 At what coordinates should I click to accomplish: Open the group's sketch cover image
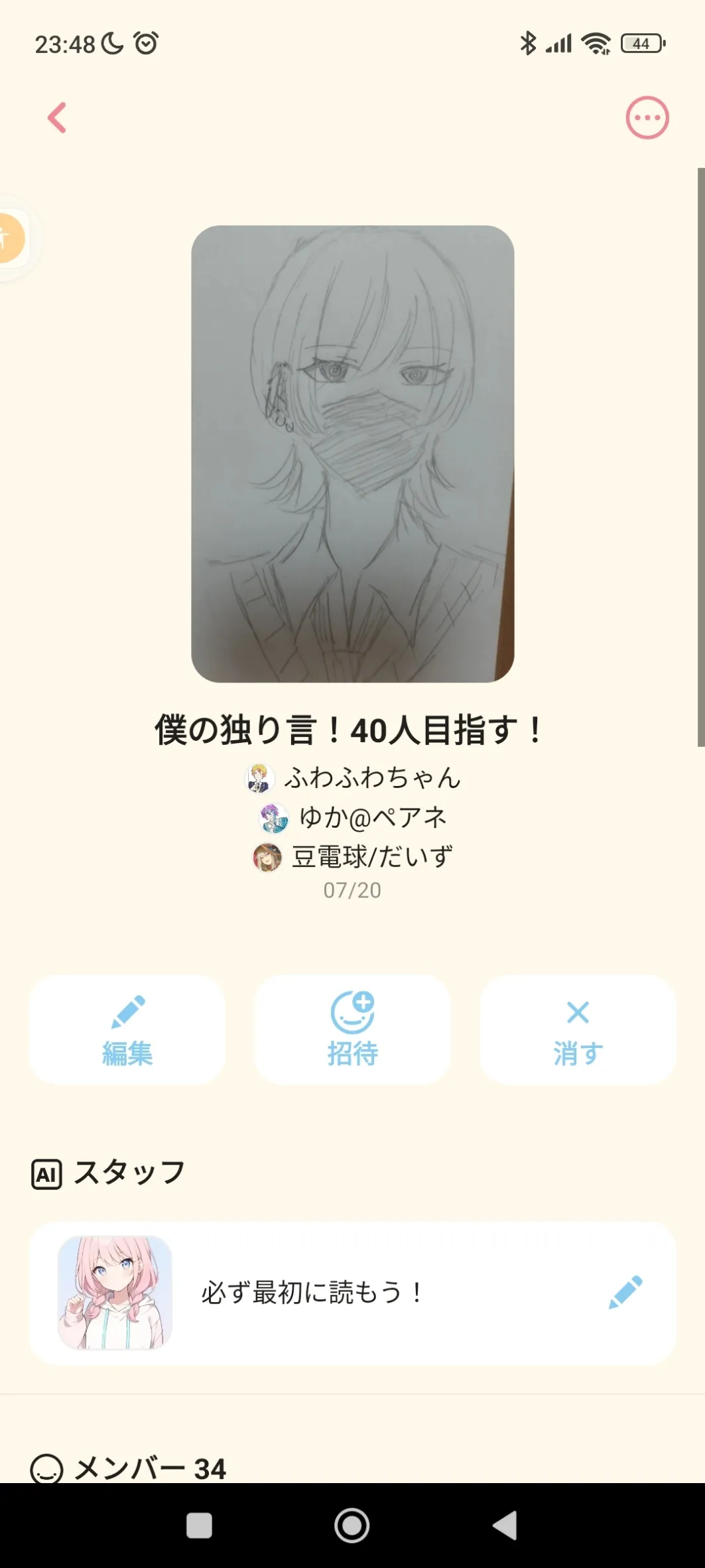pos(352,454)
